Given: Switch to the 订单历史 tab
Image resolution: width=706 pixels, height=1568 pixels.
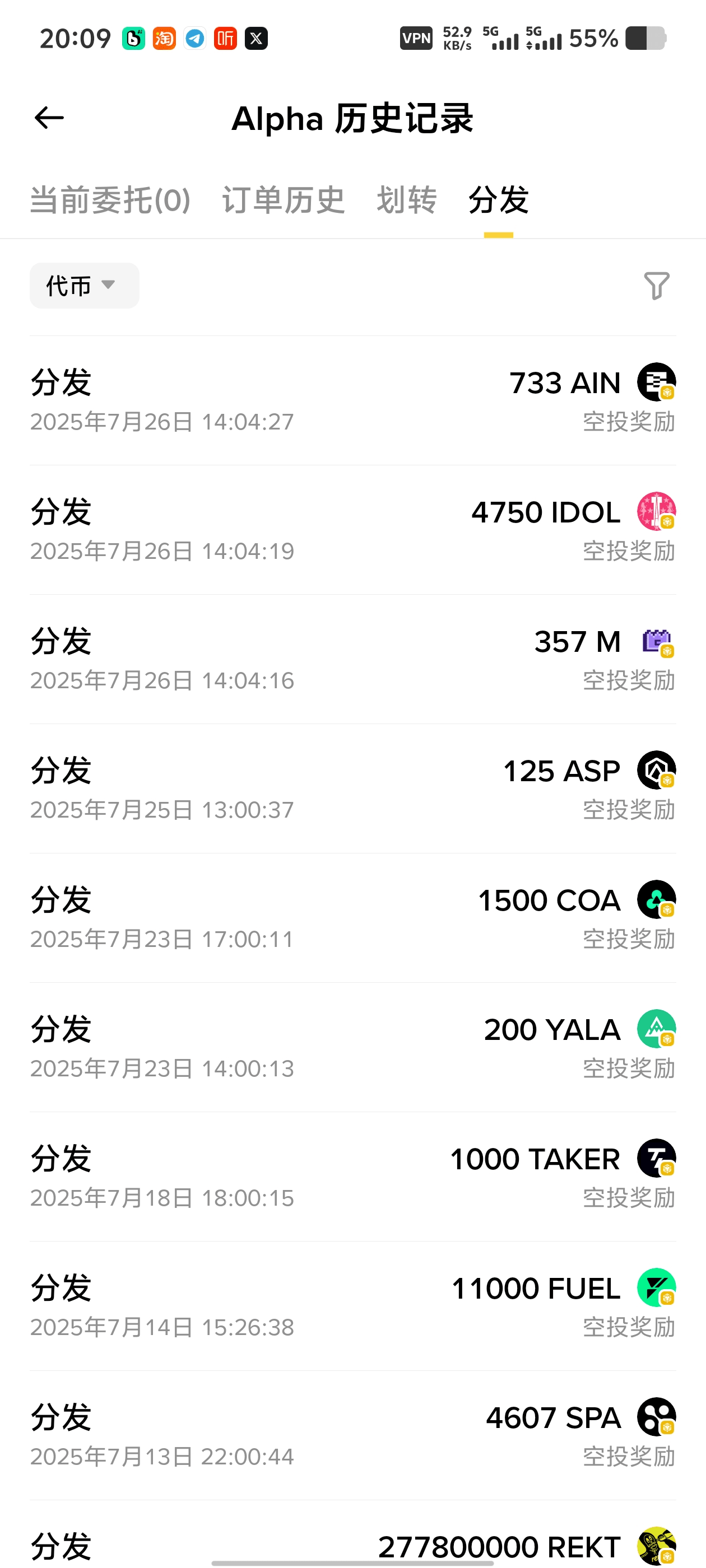Looking at the screenshot, I should pos(284,200).
